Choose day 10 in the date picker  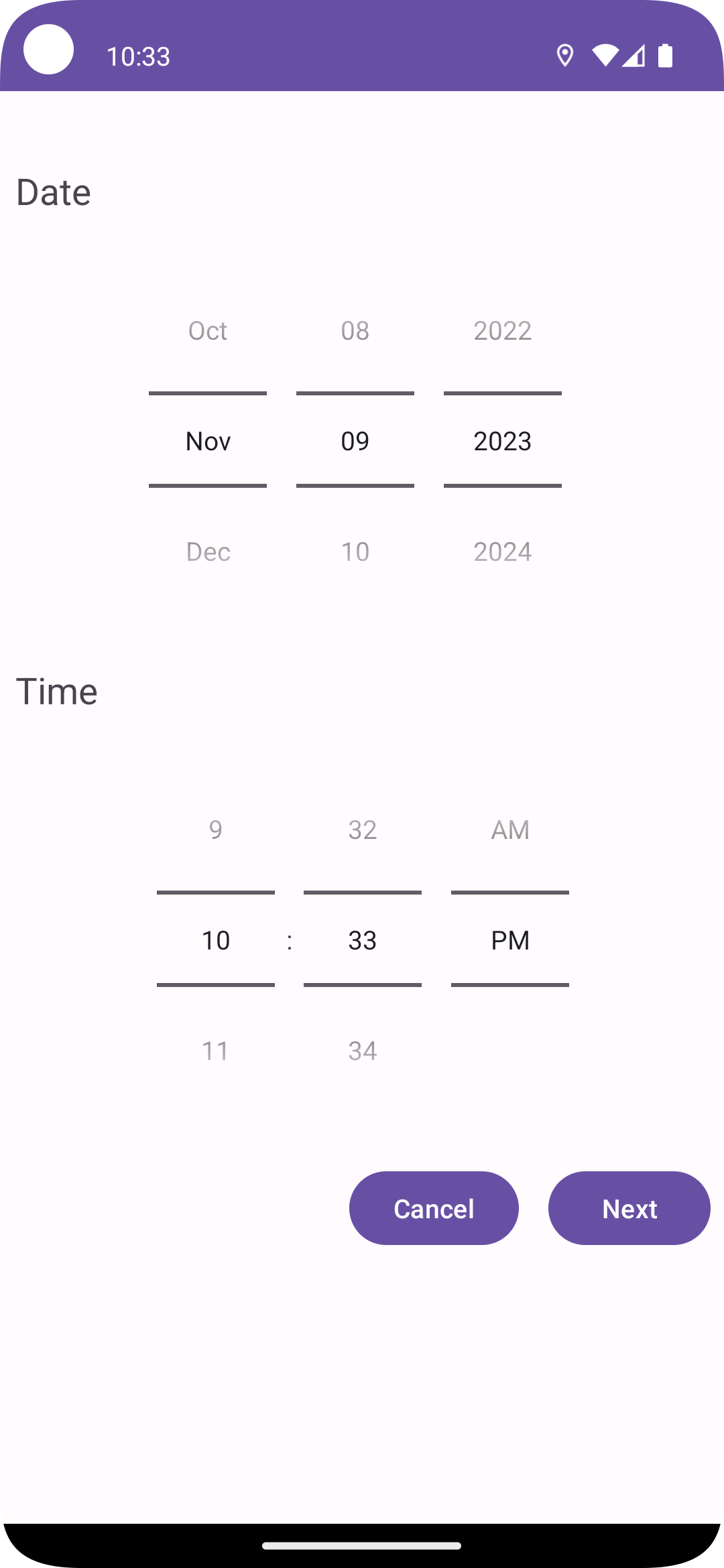[x=355, y=551]
